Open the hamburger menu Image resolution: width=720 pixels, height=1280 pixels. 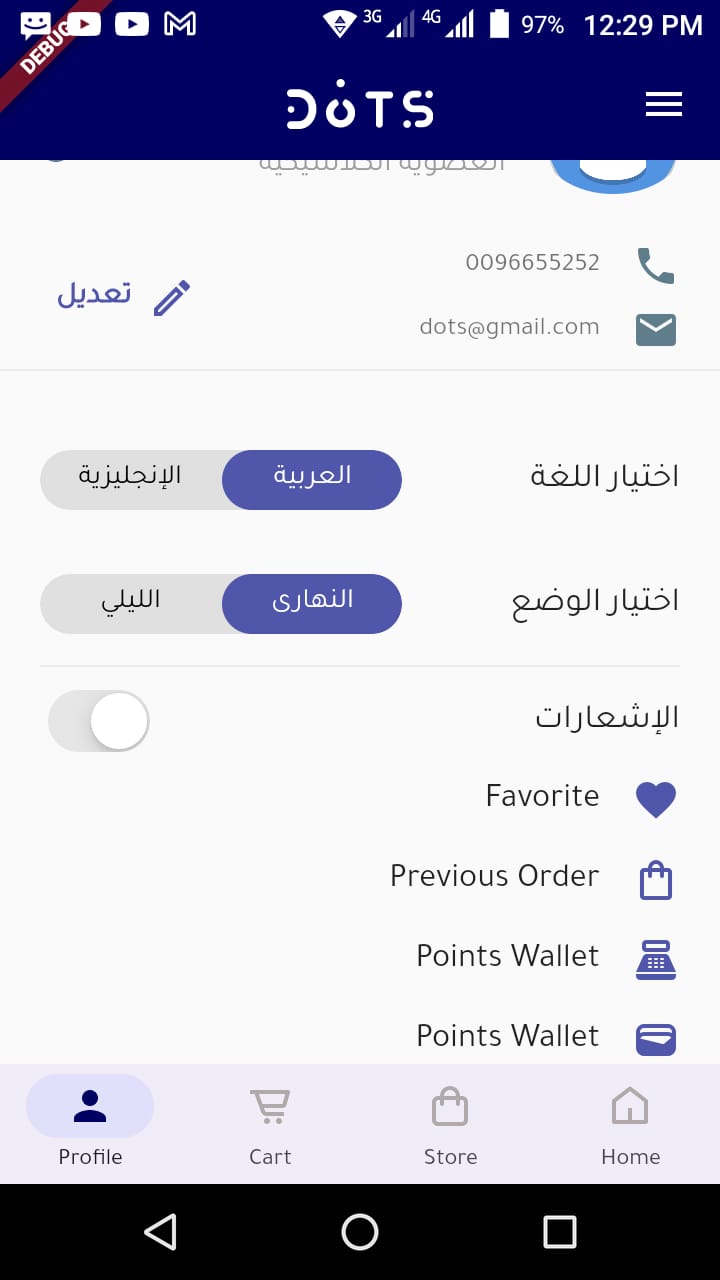663,104
